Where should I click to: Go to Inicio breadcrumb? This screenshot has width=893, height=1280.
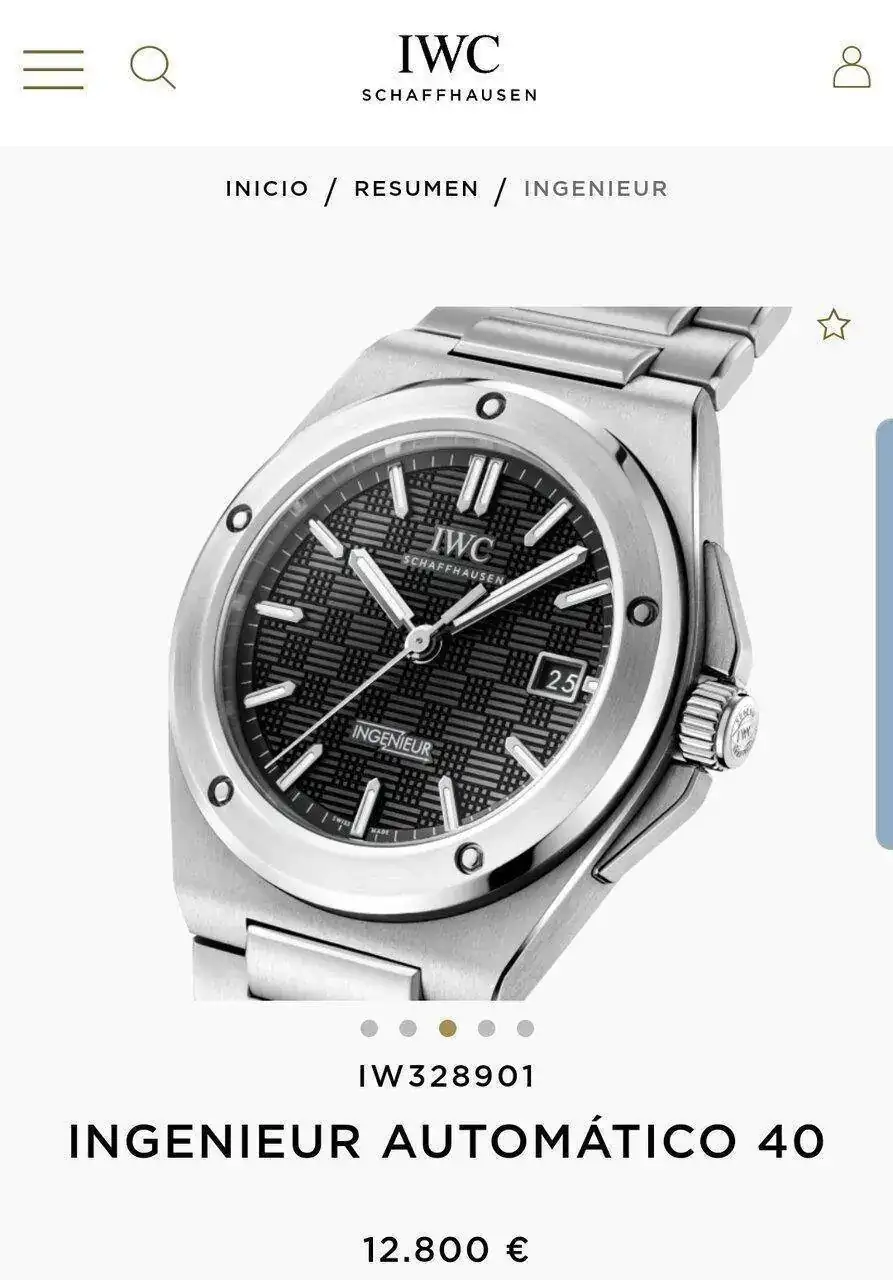coord(267,189)
